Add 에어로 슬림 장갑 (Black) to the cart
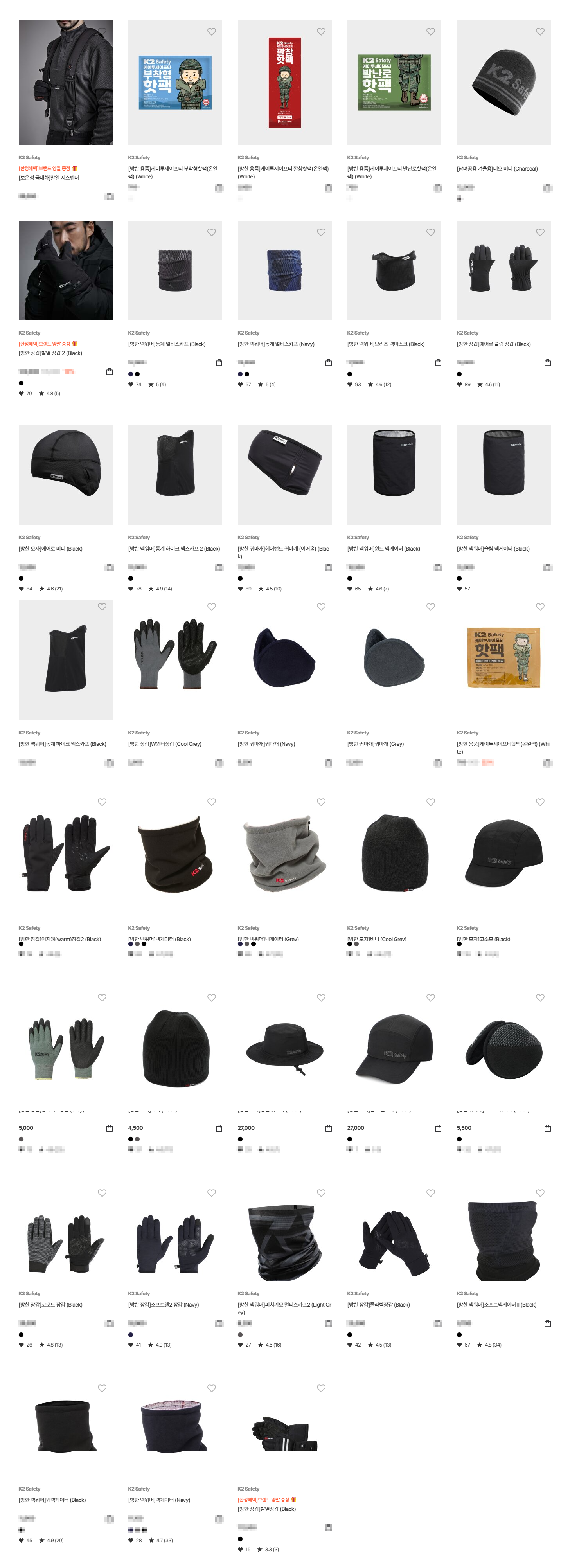 (548, 363)
